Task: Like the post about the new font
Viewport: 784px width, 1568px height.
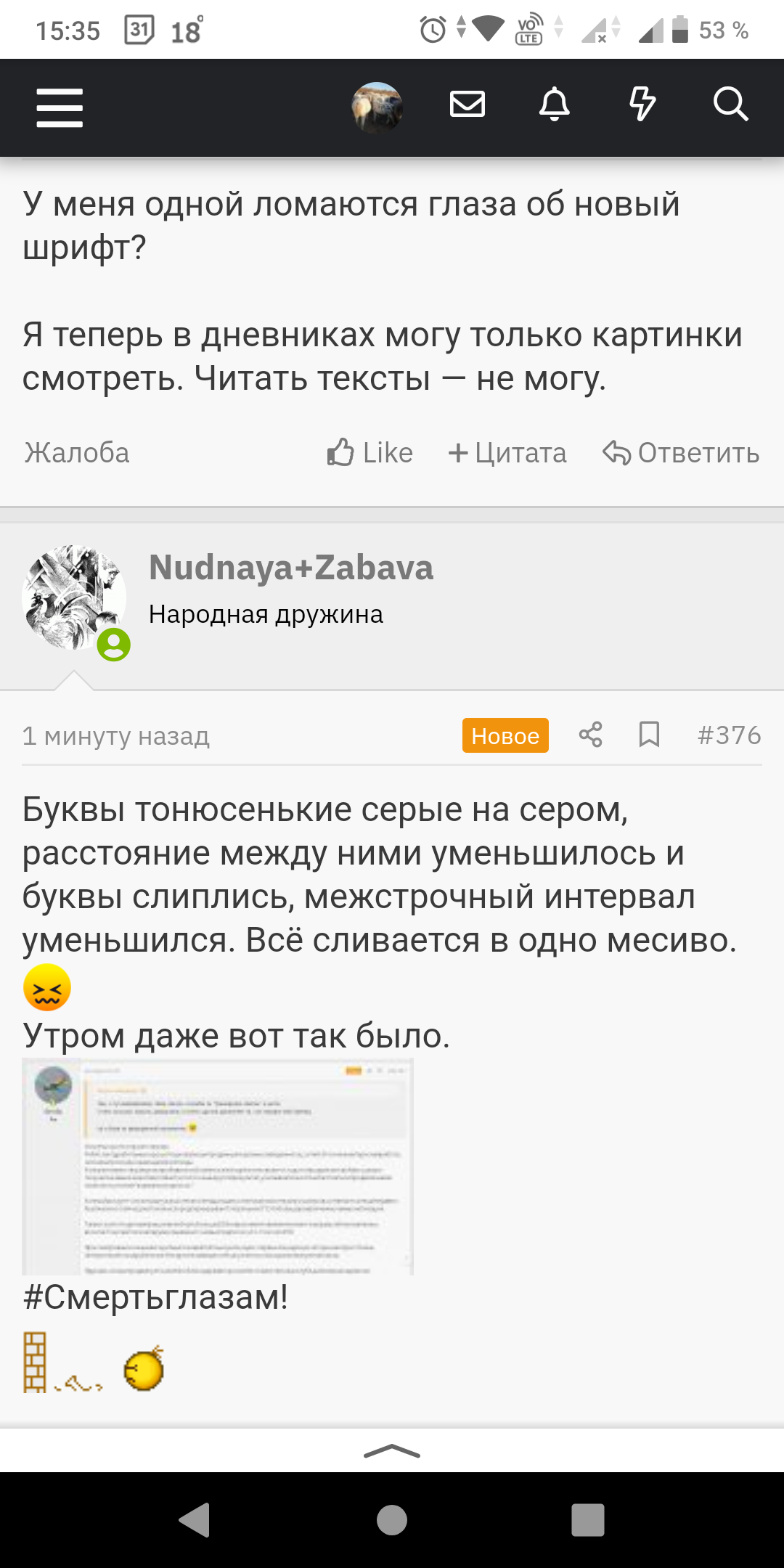Action: coord(370,453)
